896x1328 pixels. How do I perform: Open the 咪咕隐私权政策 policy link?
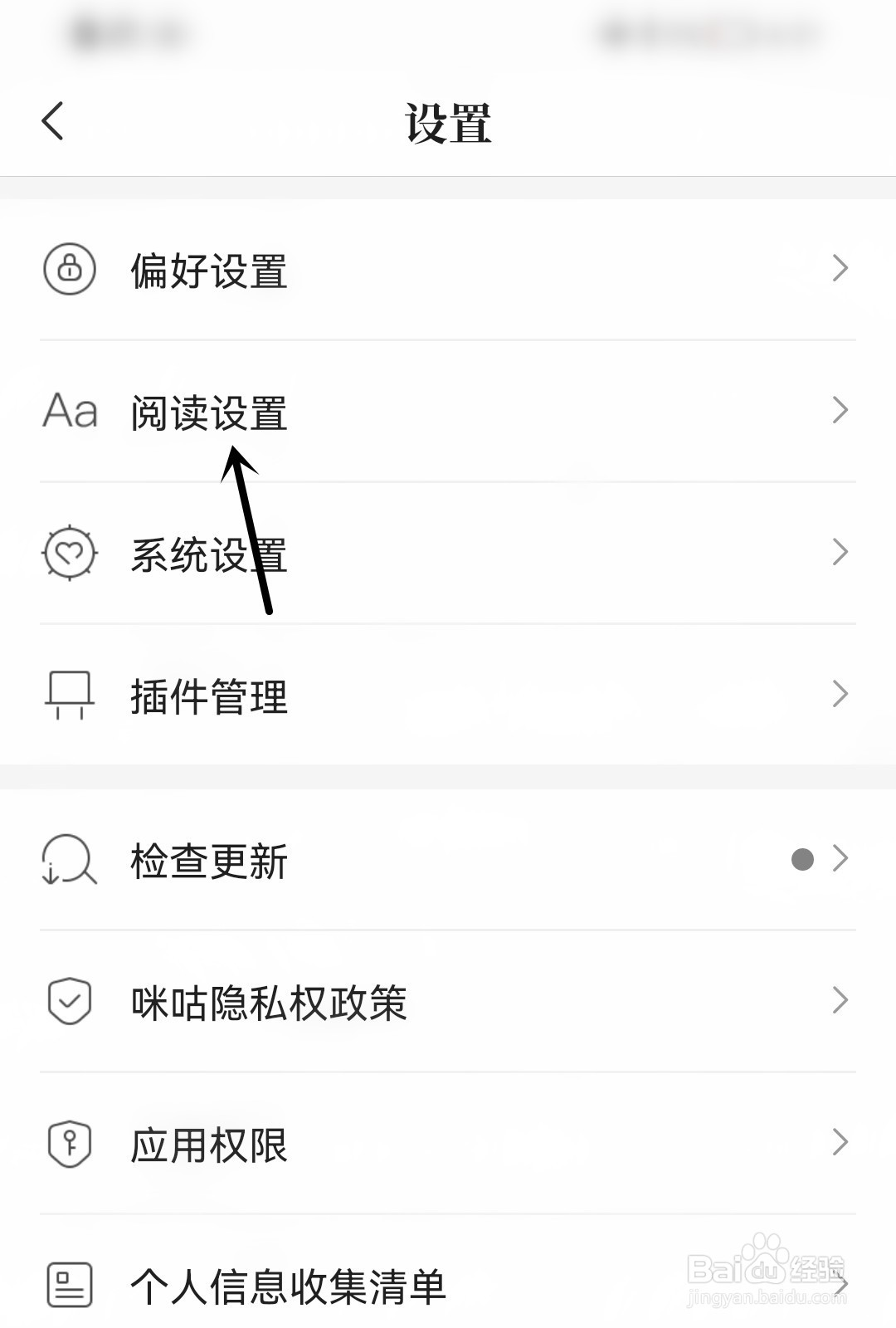(x=270, y=1003)
